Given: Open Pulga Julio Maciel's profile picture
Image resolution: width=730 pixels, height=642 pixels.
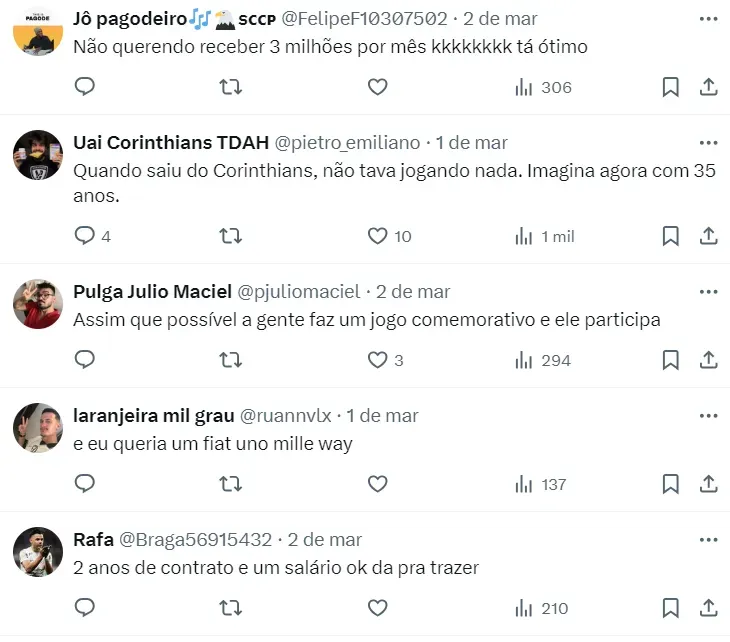Looking at the screenshot, I should pyautogui.click(x=39, y=304).
